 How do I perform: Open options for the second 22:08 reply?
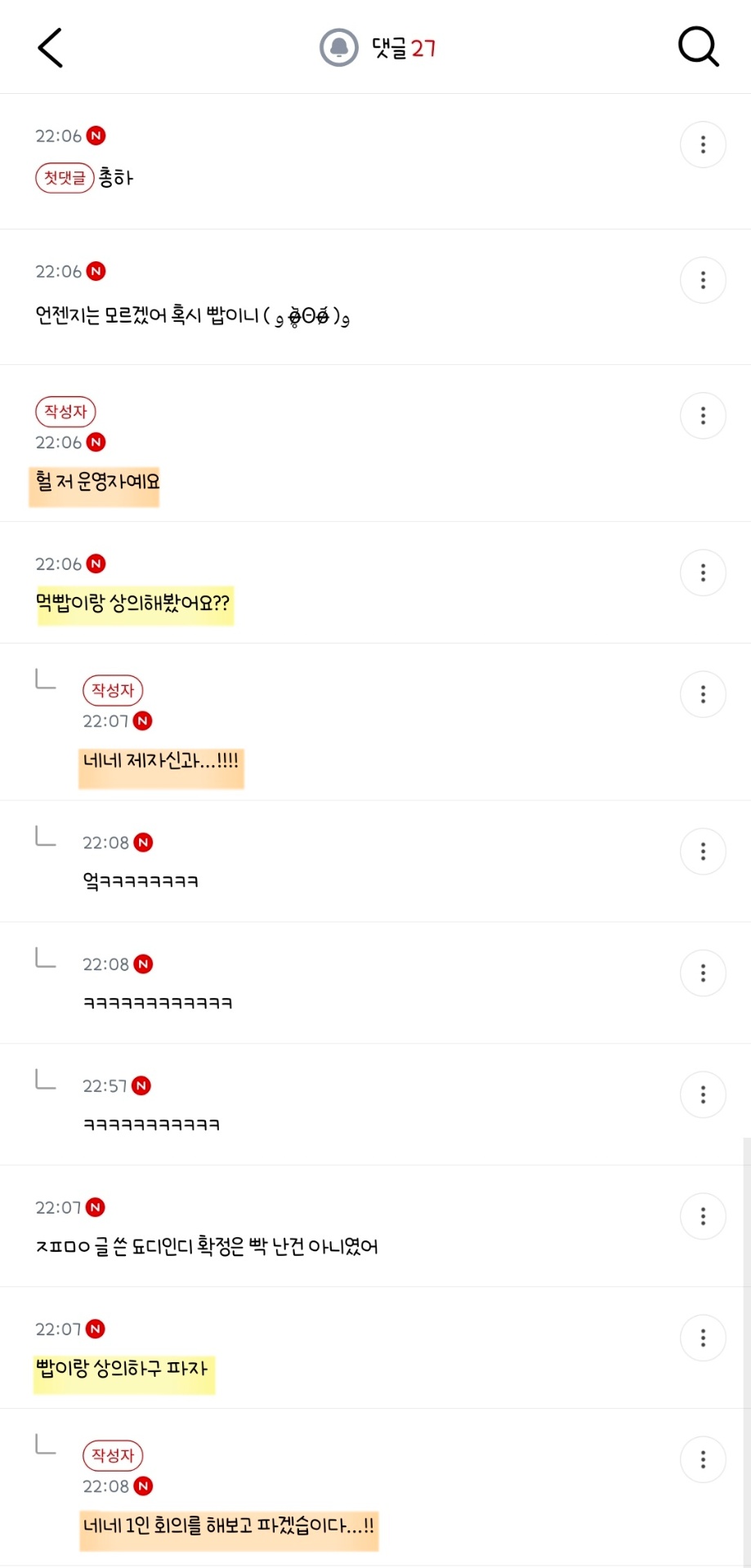point(703,973)
